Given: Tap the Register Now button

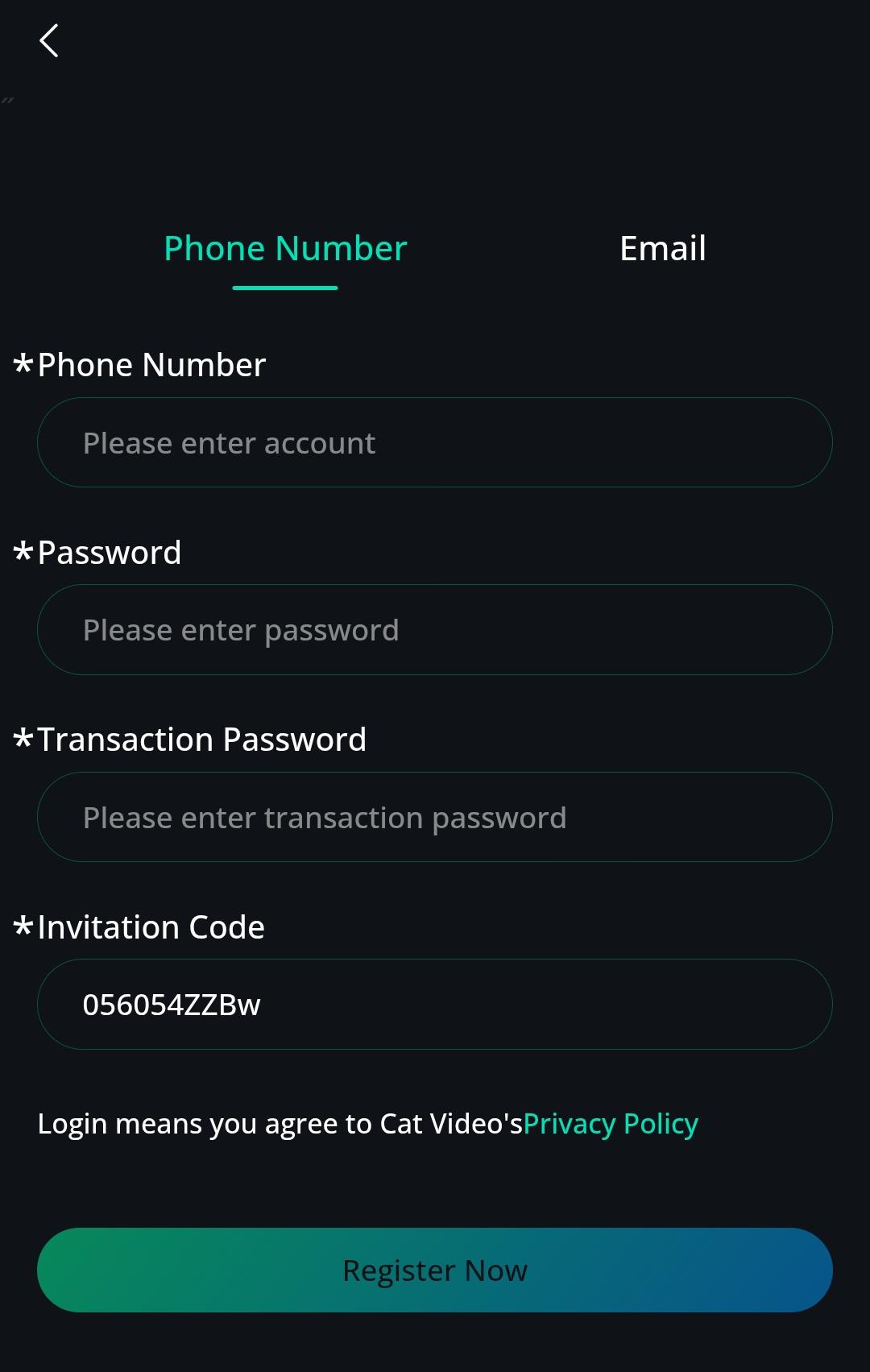Looking at the screenshot, I should (x=434, y=1270).
